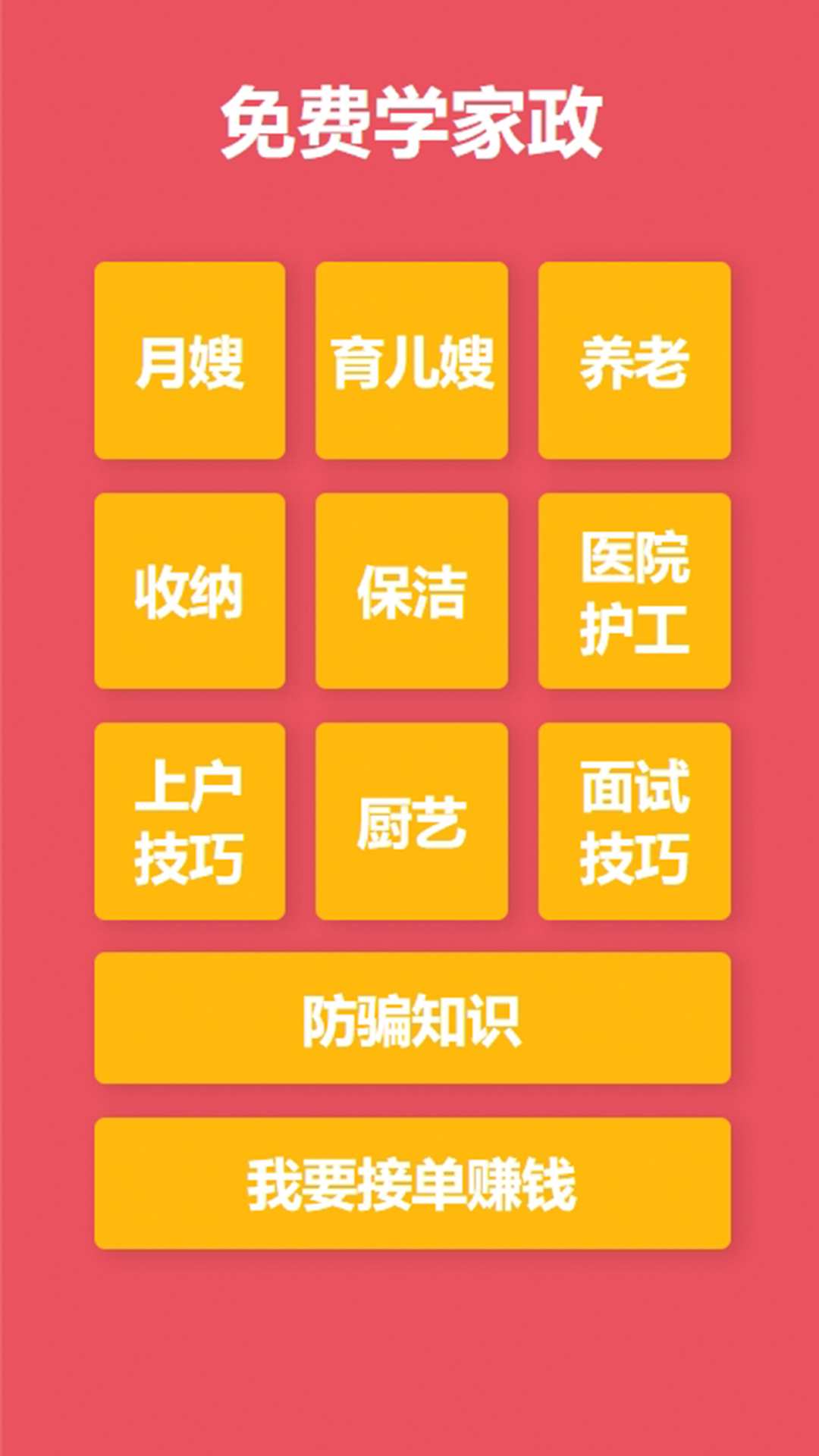The image size is (819, 1456).
Task: Tap 我要接单赚钱 button
Action: [x=412, y=1183]
